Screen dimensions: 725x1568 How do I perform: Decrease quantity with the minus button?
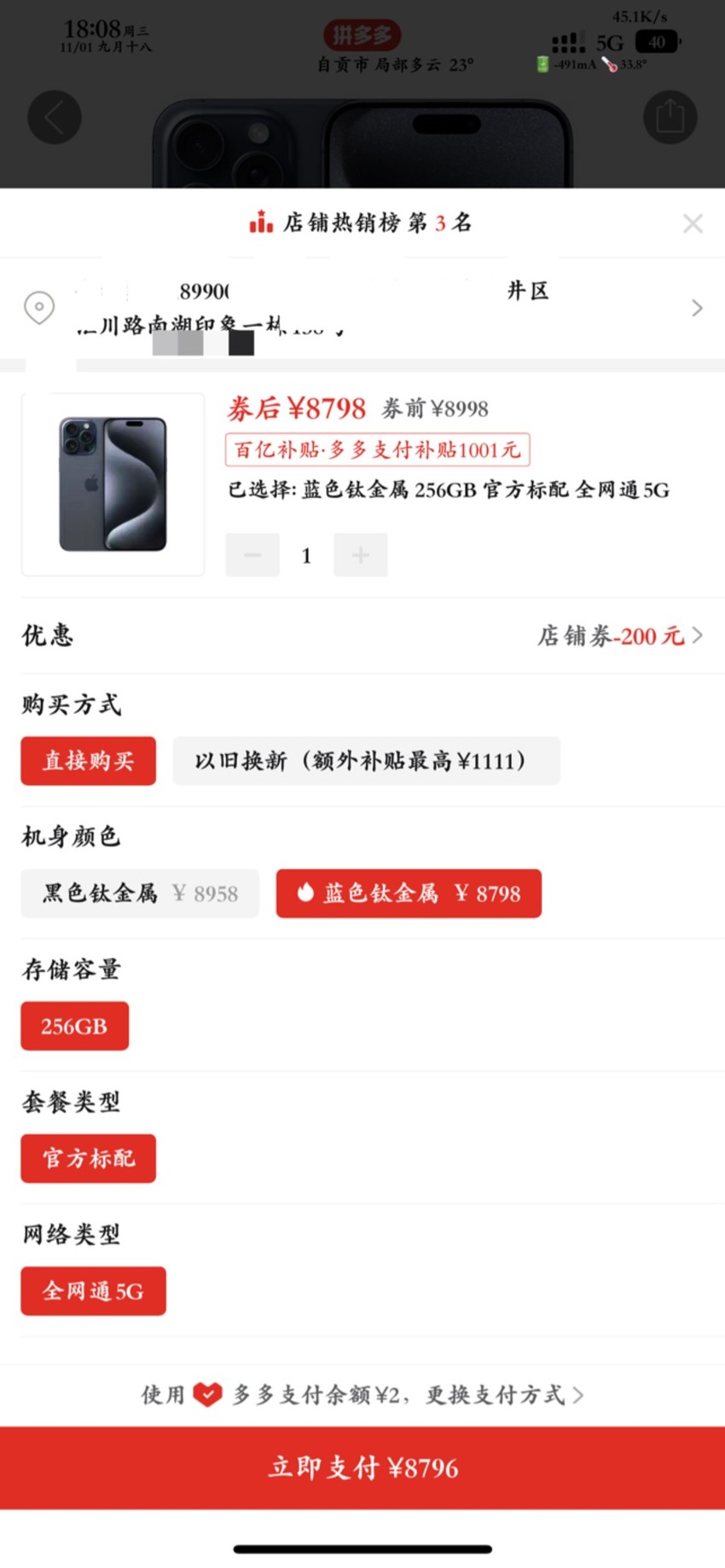tap(252, 555)
